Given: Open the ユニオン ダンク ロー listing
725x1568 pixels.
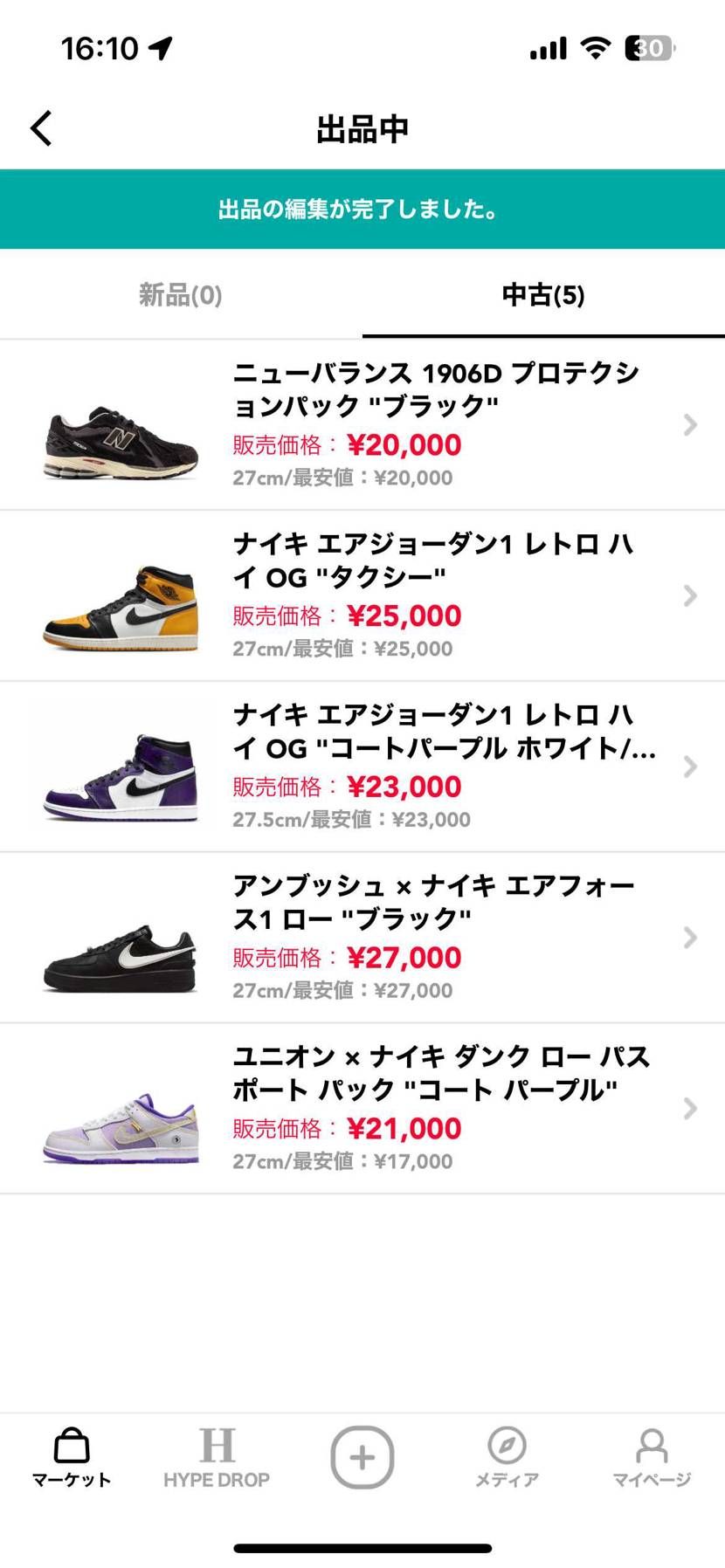Looking at the screenshot, I should 362,1109.
